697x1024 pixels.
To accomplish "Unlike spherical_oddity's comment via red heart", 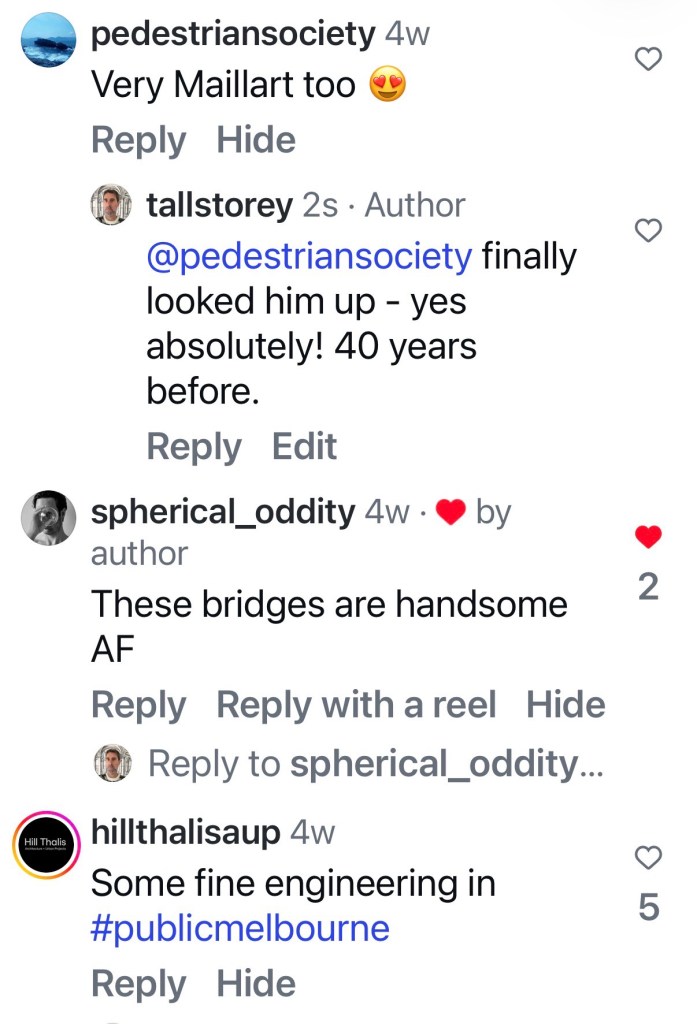I will tap(648, 537).
